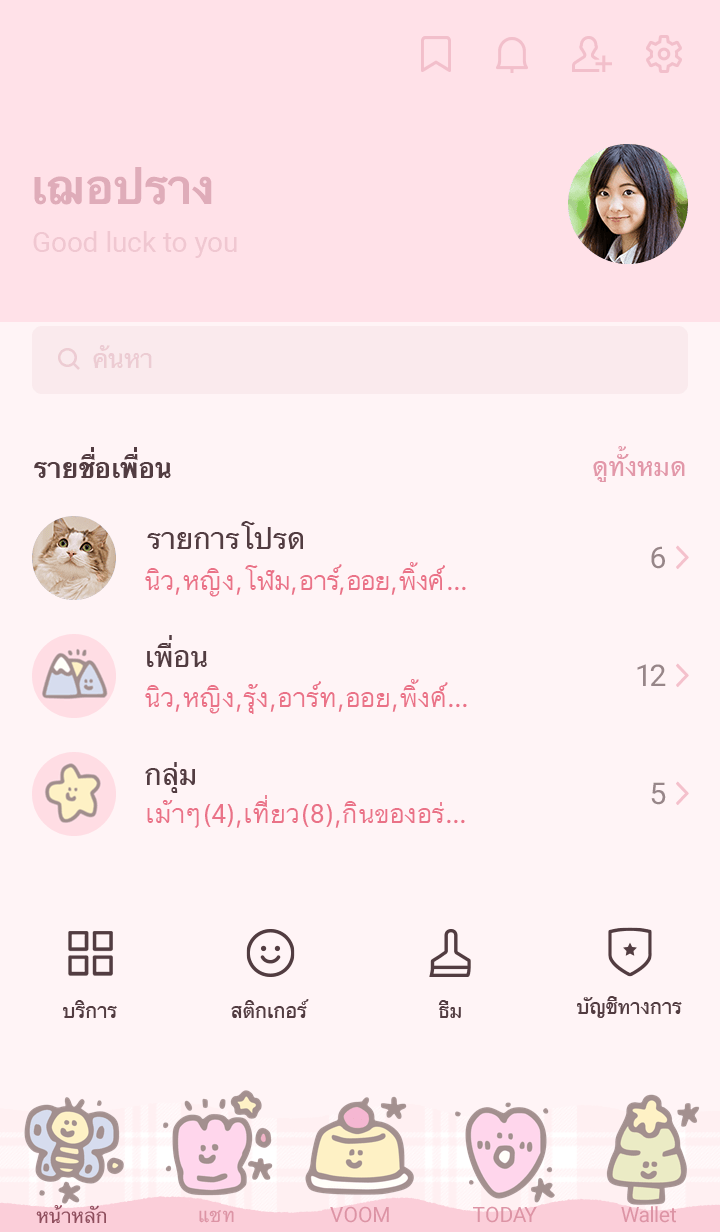Open the รายการโปรด favorites list
720x1232 pixels.
360,558
